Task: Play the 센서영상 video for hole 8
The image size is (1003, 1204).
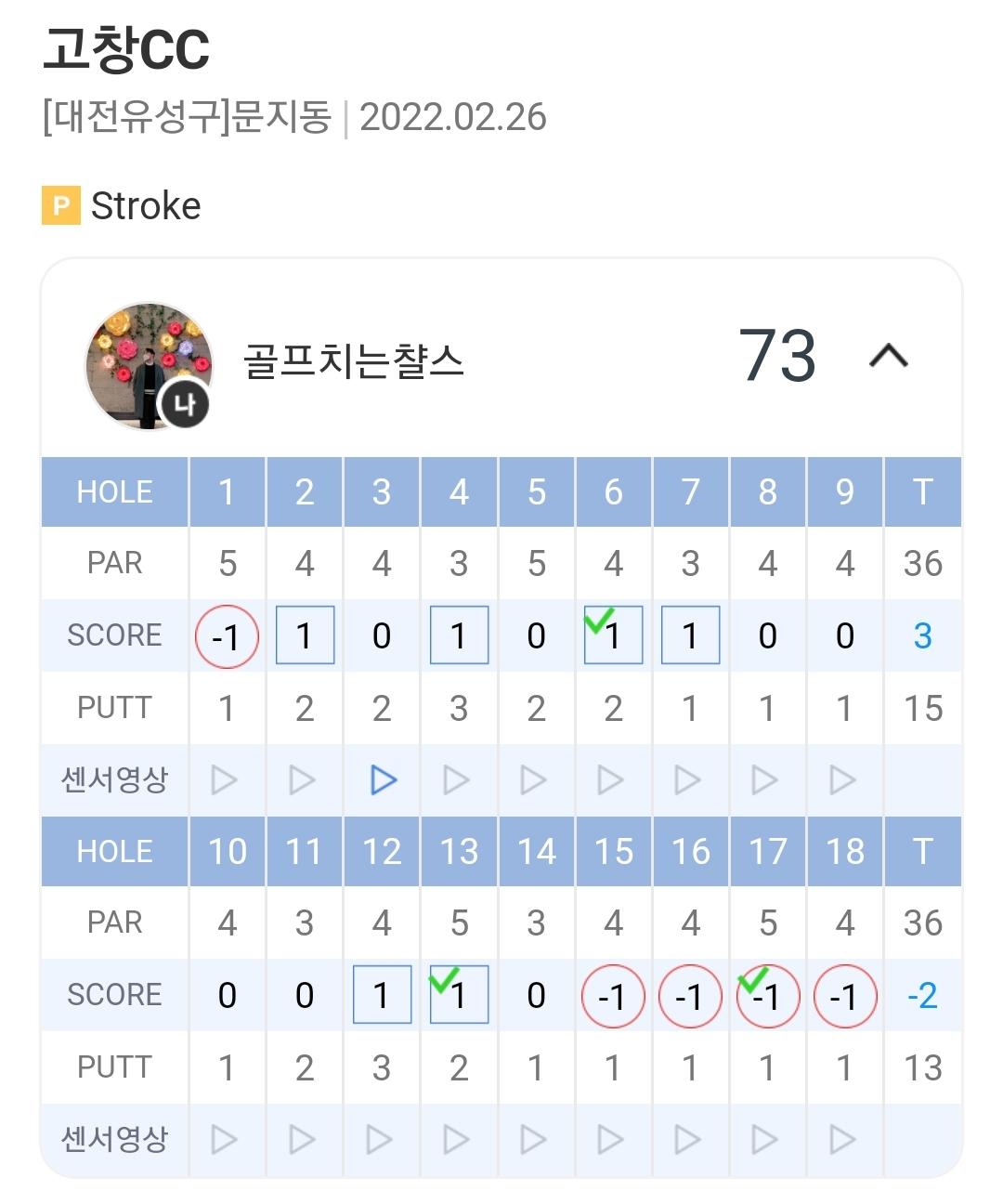Action: tap(765, 779)
